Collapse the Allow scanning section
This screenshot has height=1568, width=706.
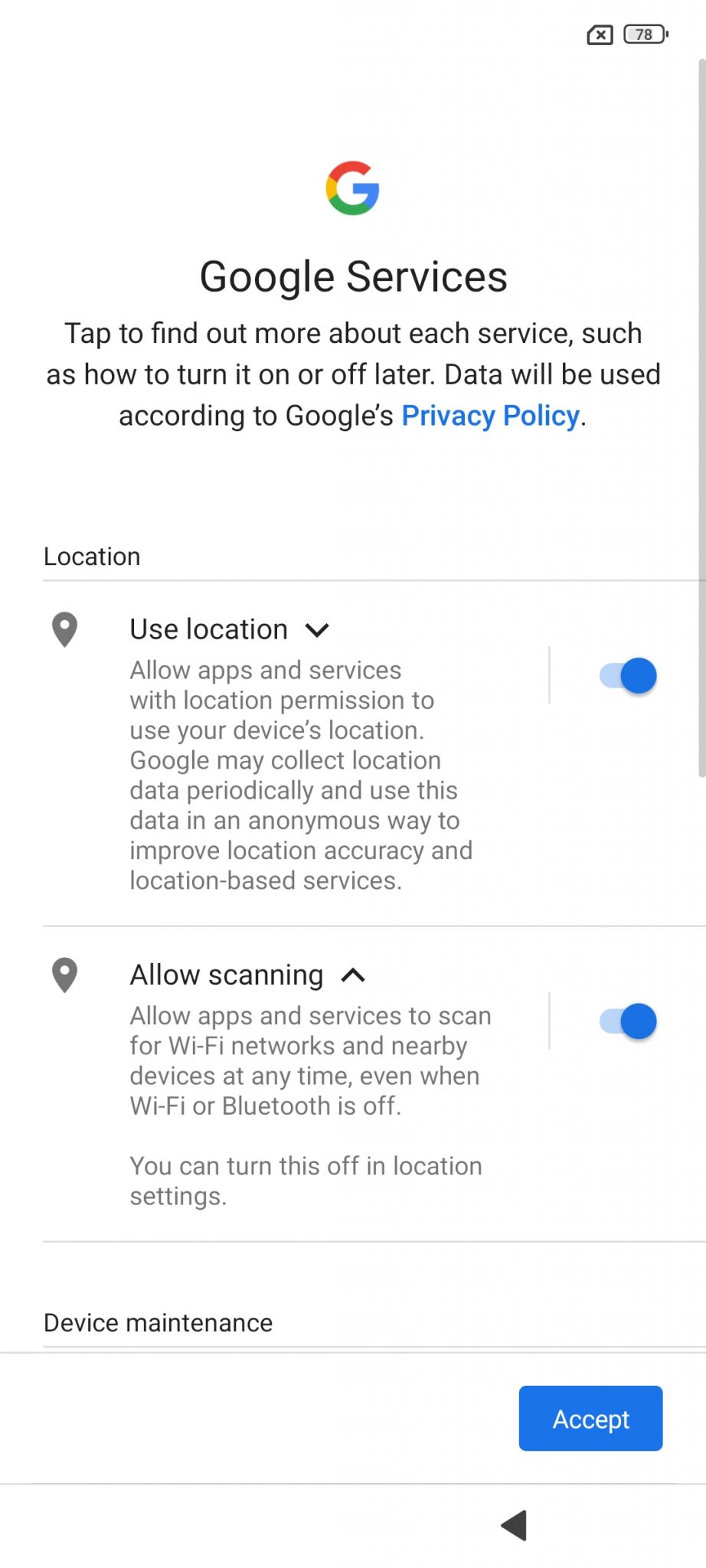(353, 975)
